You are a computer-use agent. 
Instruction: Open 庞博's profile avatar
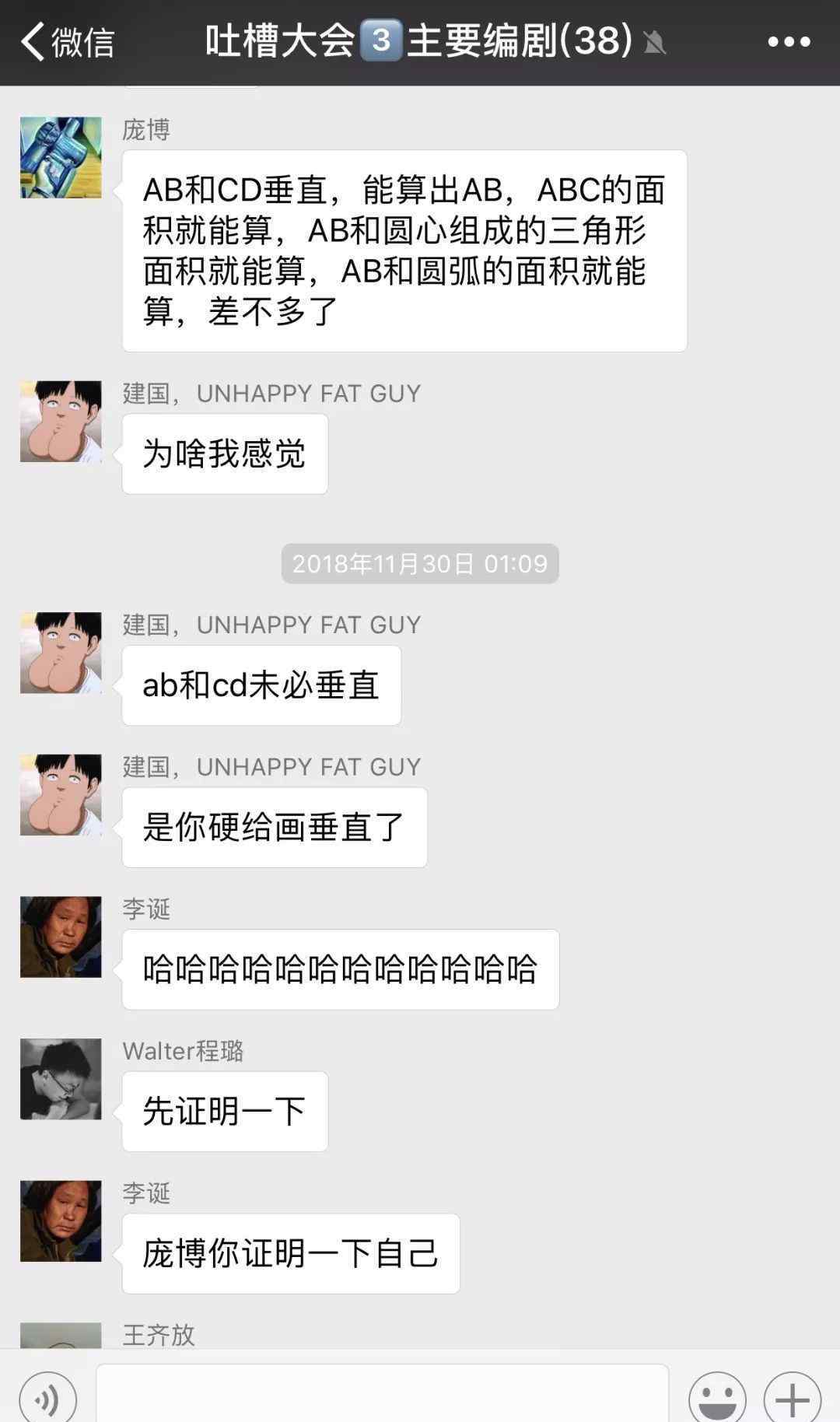tap(61, 157)
